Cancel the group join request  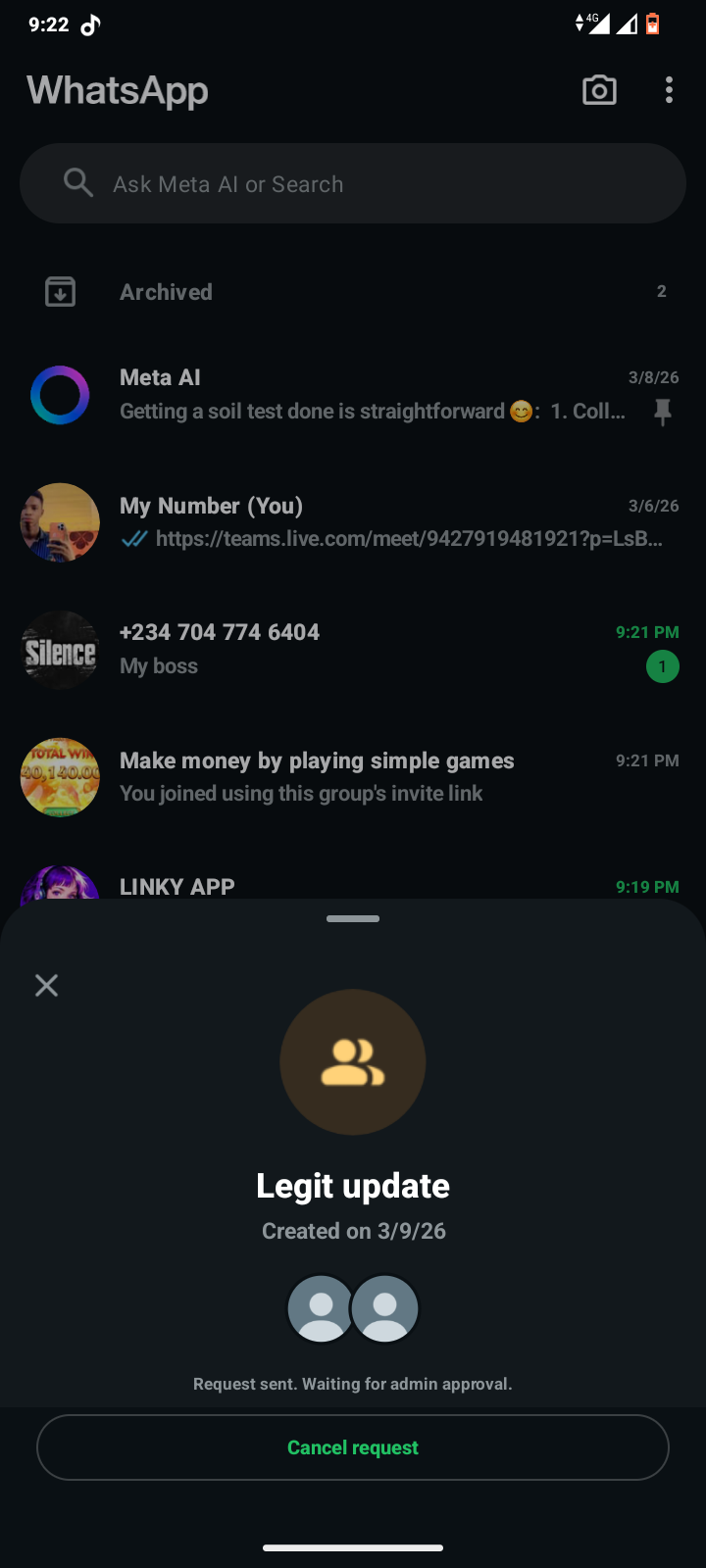tap(353, 1447)
